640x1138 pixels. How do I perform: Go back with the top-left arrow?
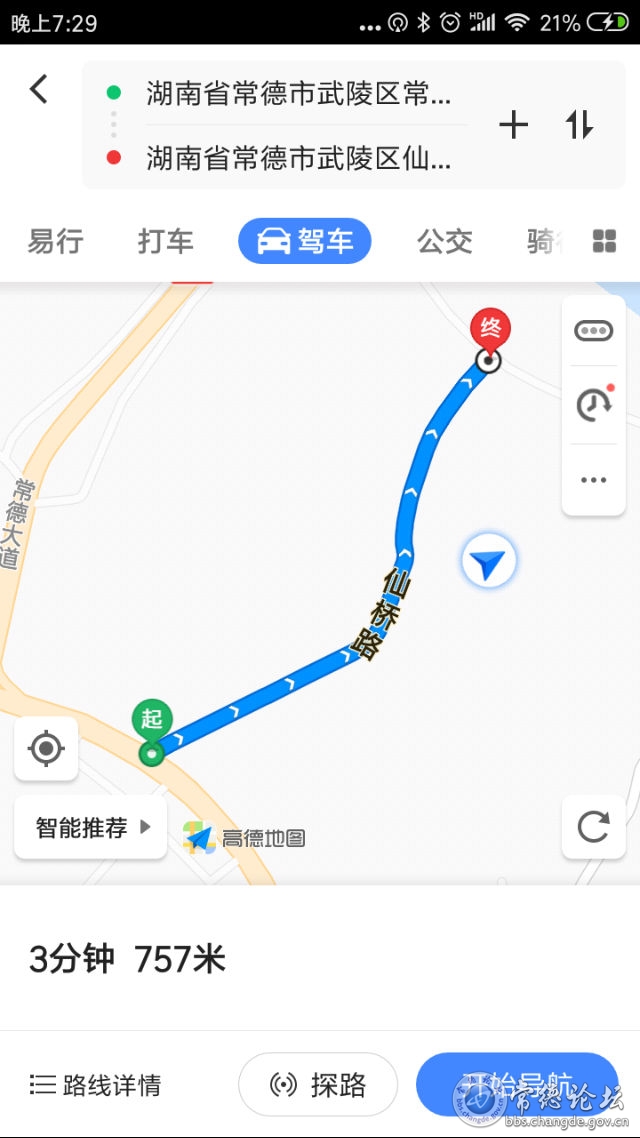[x=38, y=89]
